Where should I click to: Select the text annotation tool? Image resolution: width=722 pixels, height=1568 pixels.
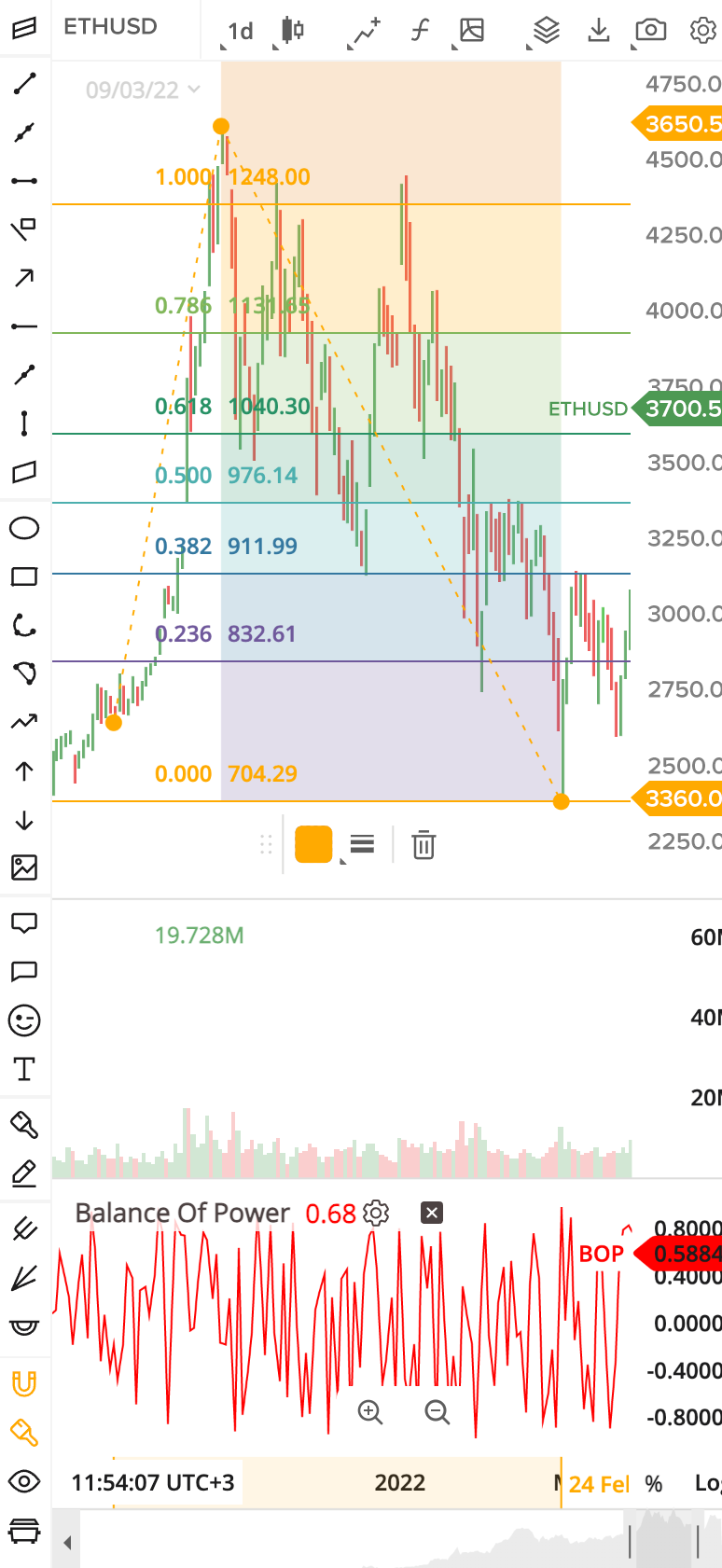(24, 1069)
